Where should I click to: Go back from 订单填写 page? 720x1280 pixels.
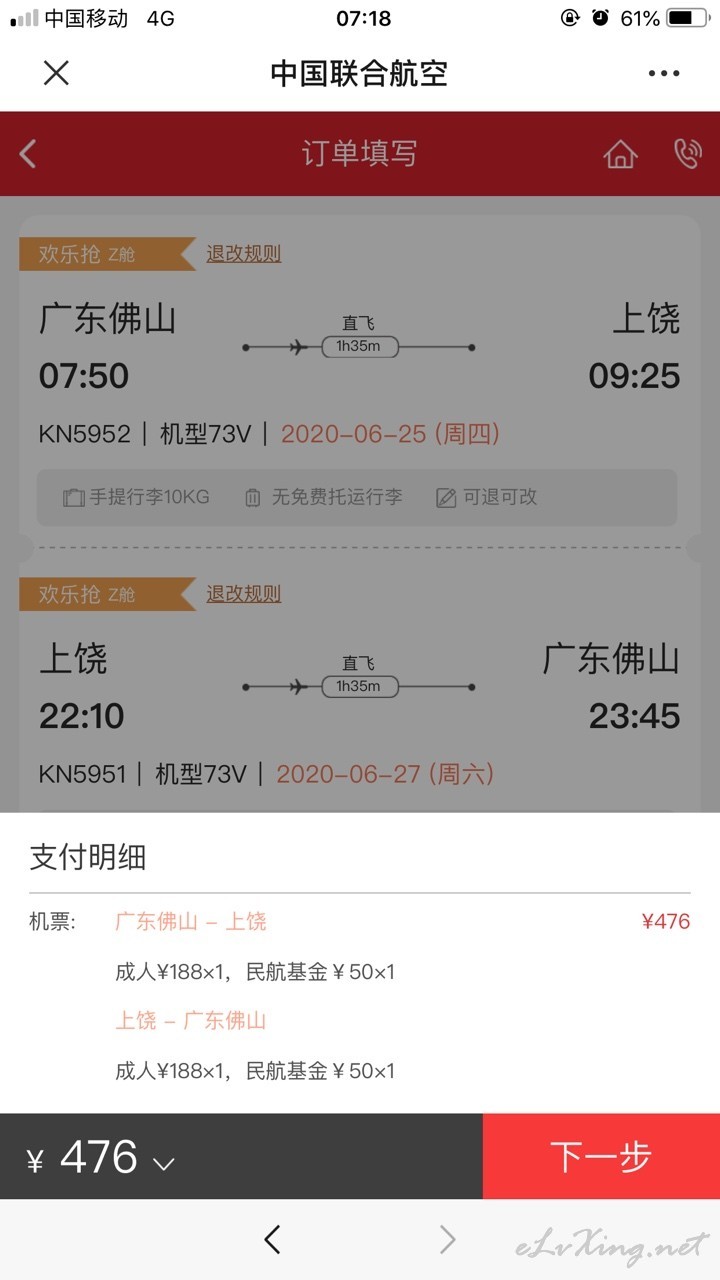(28, 153)
